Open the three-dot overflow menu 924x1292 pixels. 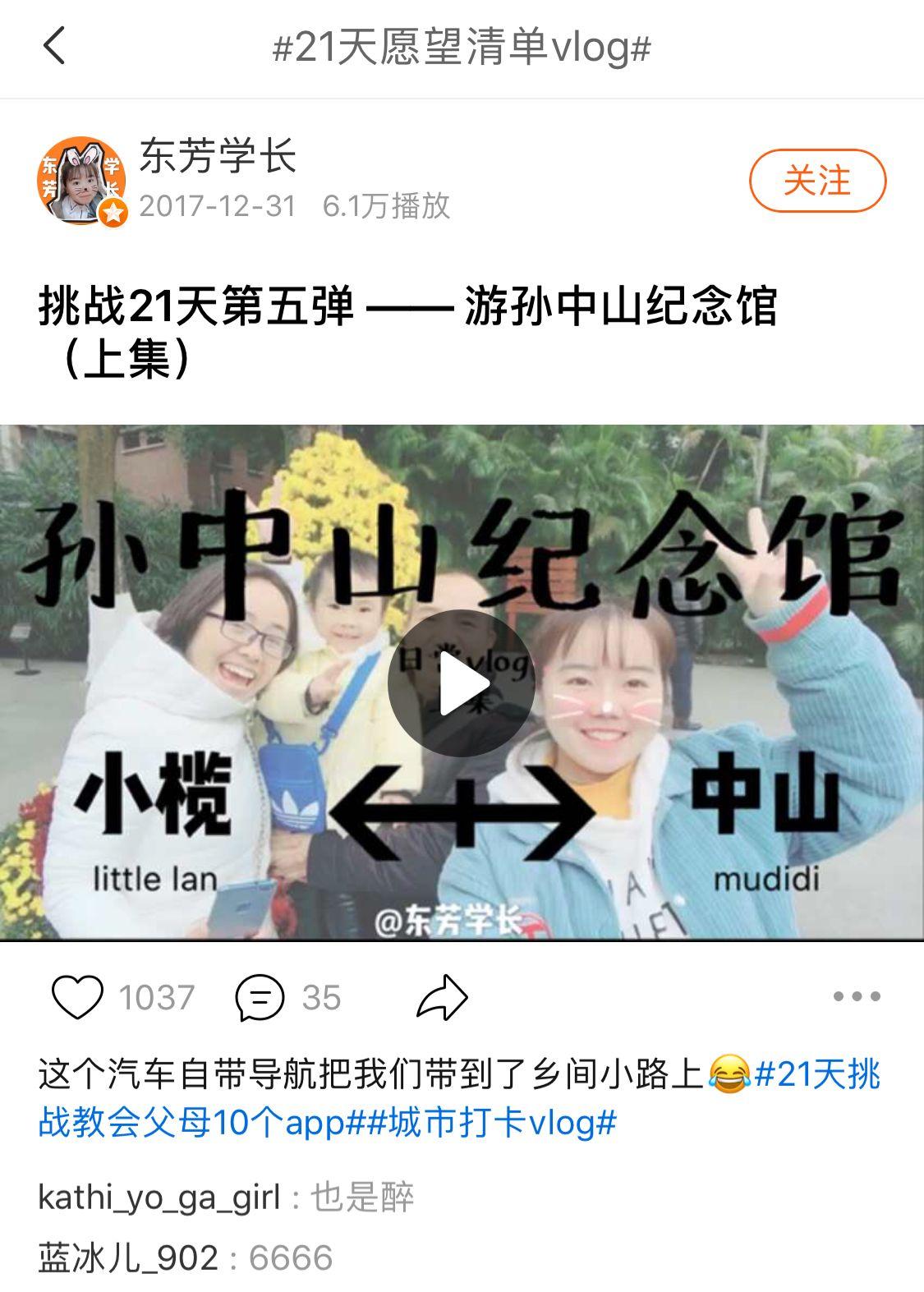(856, 996)
